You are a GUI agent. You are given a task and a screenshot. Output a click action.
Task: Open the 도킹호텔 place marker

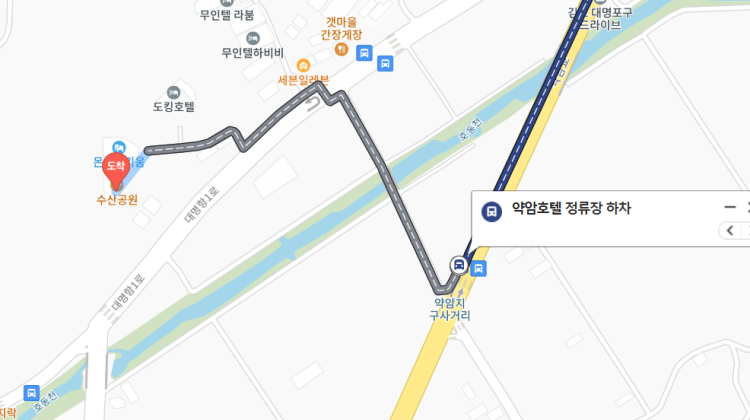175,92
